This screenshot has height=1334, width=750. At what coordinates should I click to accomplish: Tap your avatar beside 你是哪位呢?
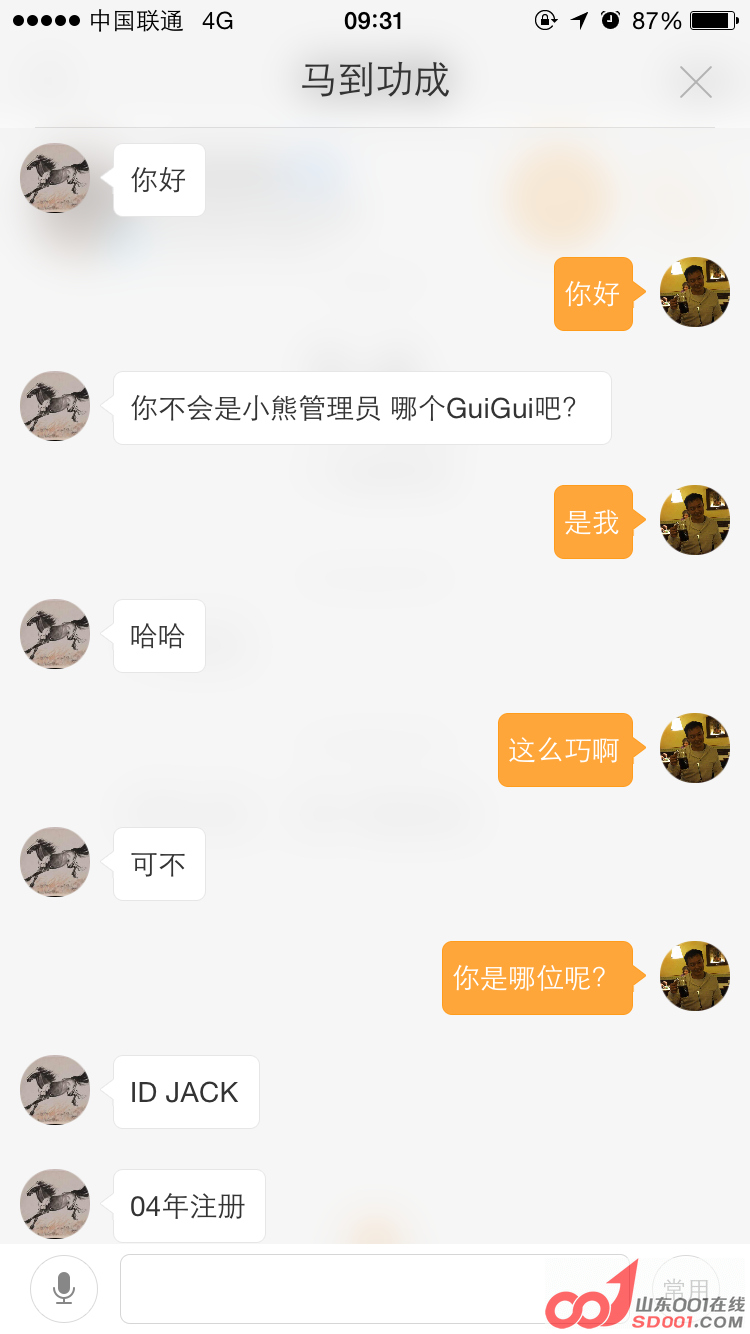point(694,976)
